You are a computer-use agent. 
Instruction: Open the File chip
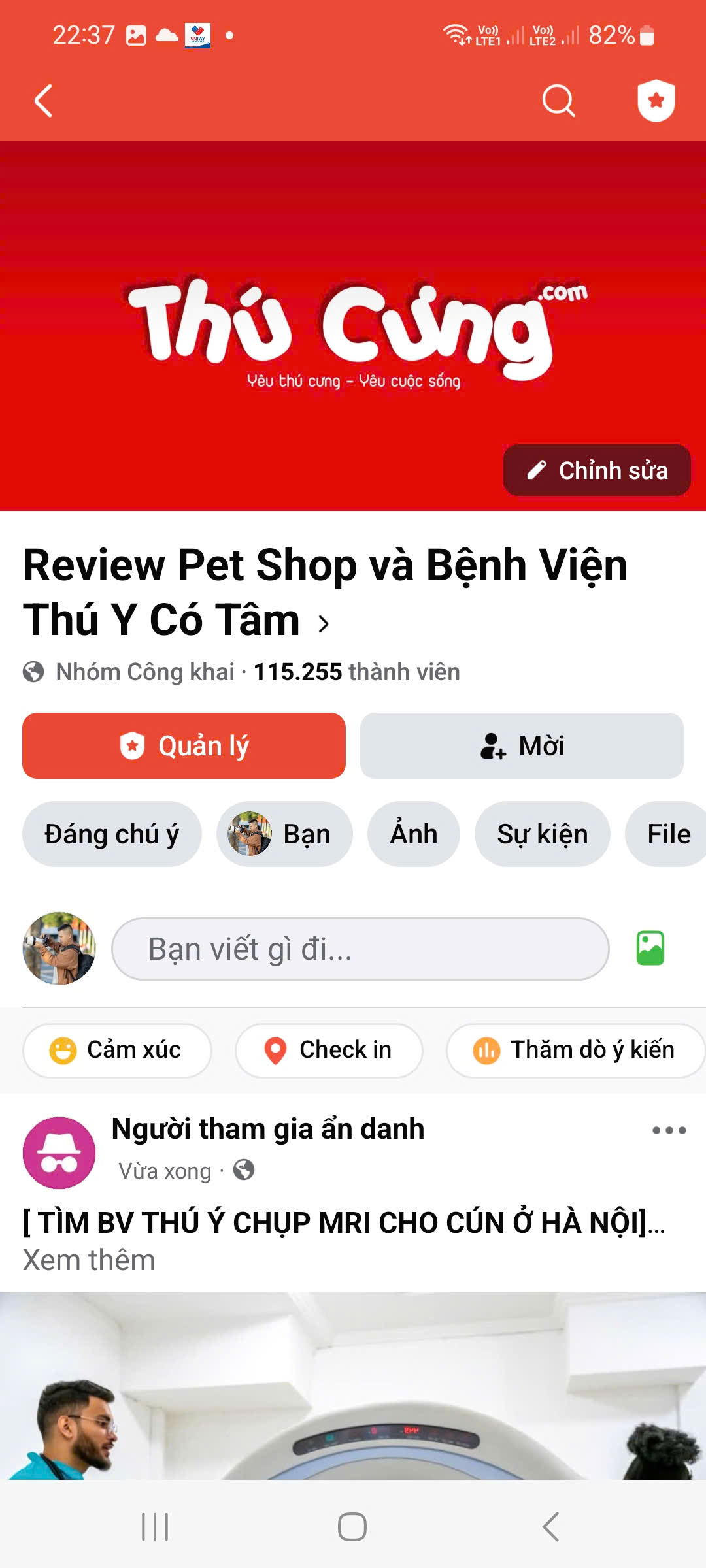tap(668, 834)
